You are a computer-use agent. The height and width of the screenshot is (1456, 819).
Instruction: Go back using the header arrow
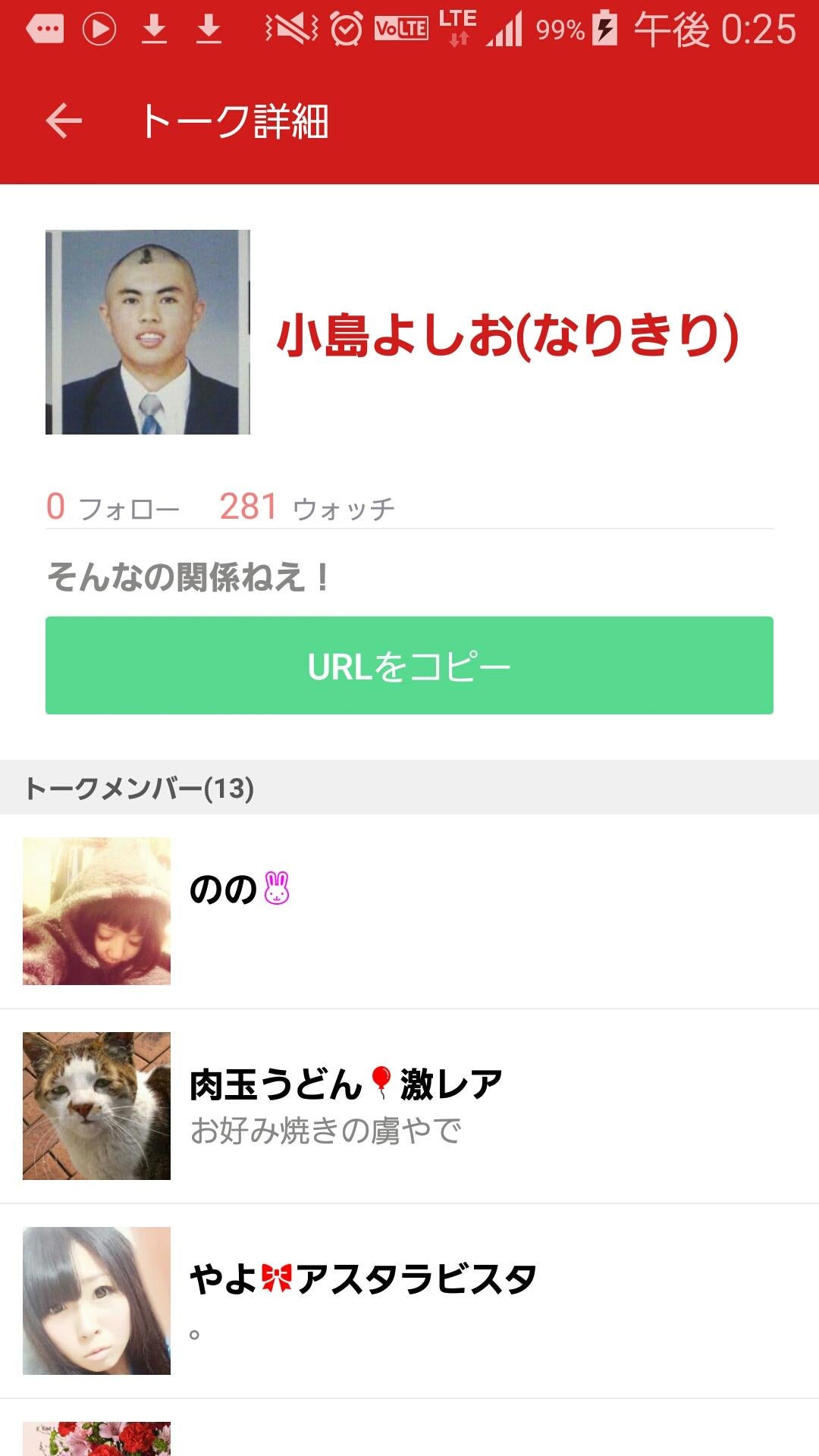tap(64, 121)
